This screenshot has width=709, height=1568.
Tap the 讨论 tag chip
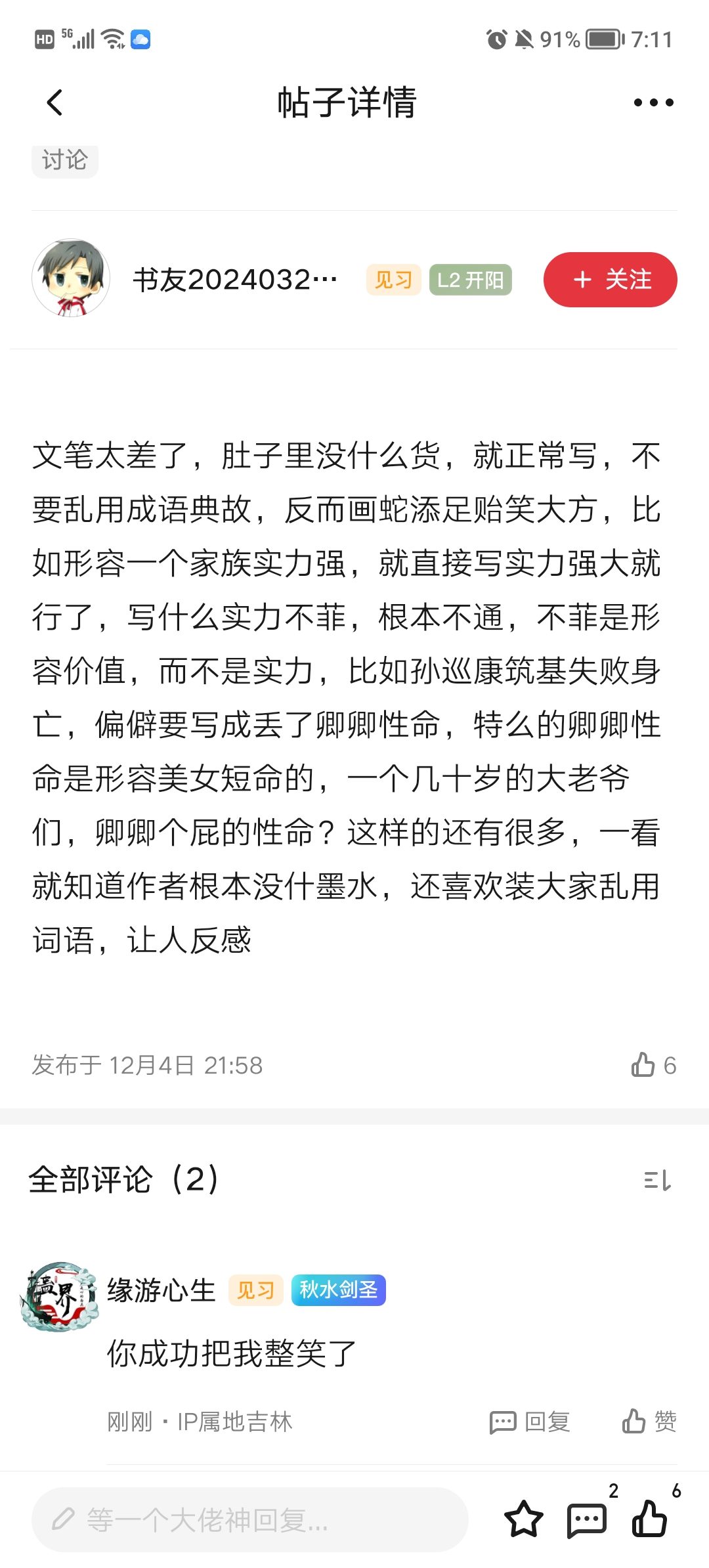(x=65, y=160)
